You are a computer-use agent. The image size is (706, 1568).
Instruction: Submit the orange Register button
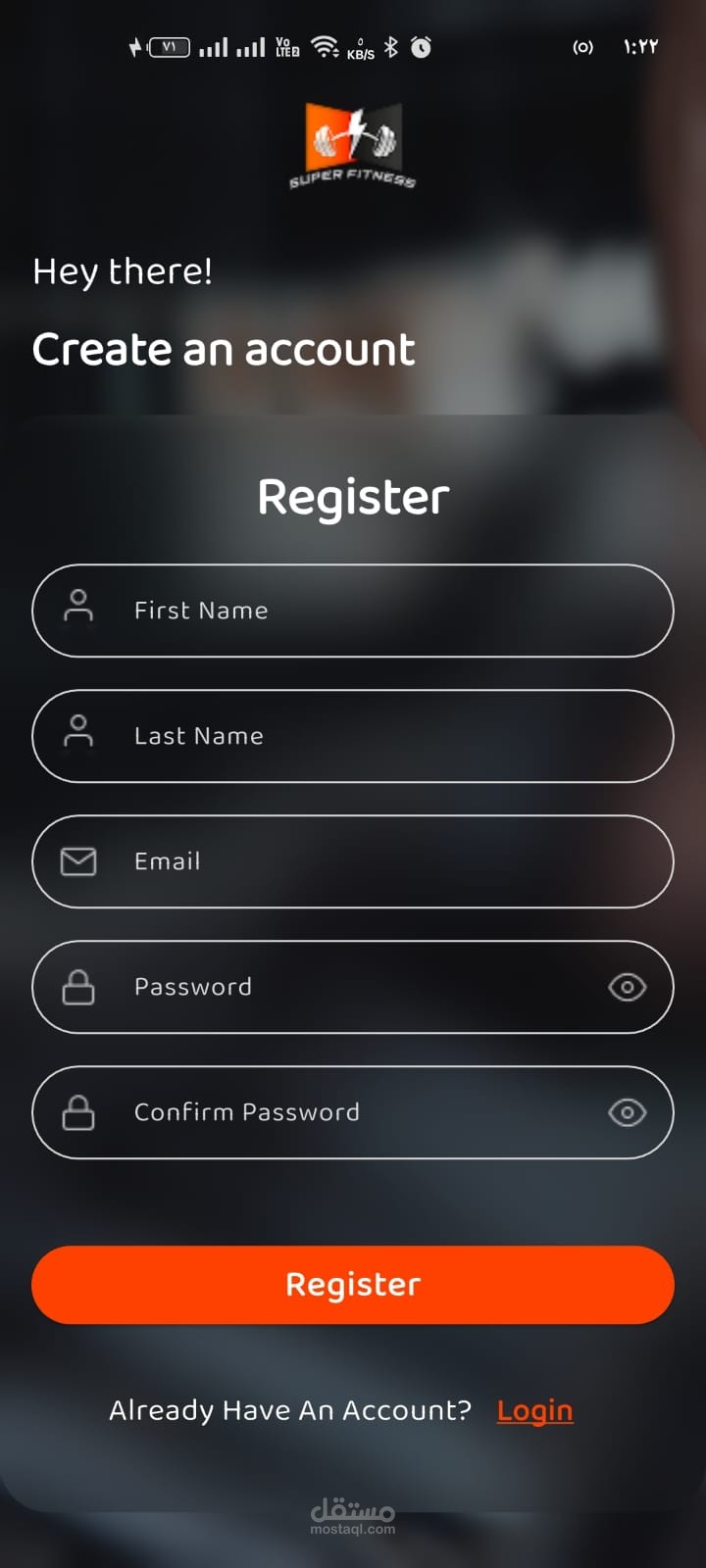click(x=353, y=1285)
